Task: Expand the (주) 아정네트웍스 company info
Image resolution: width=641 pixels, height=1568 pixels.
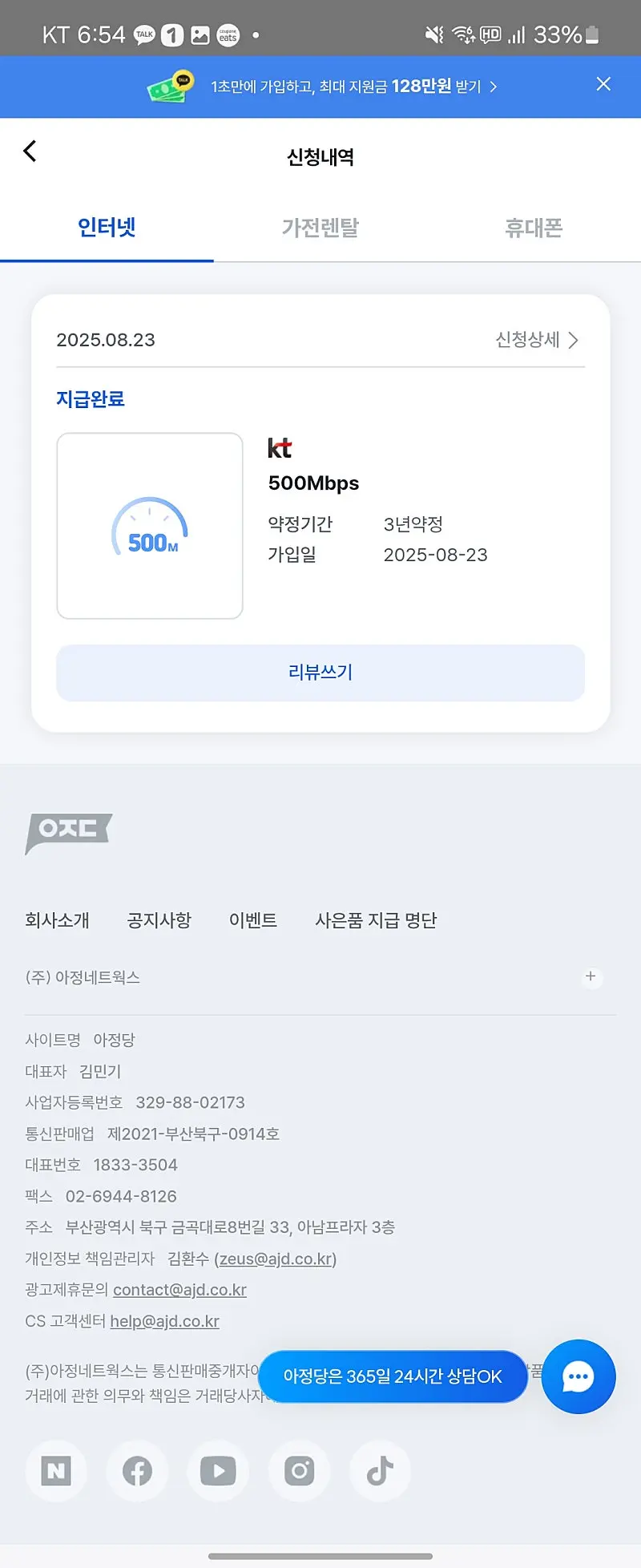Action: click(x=591, y=976)
